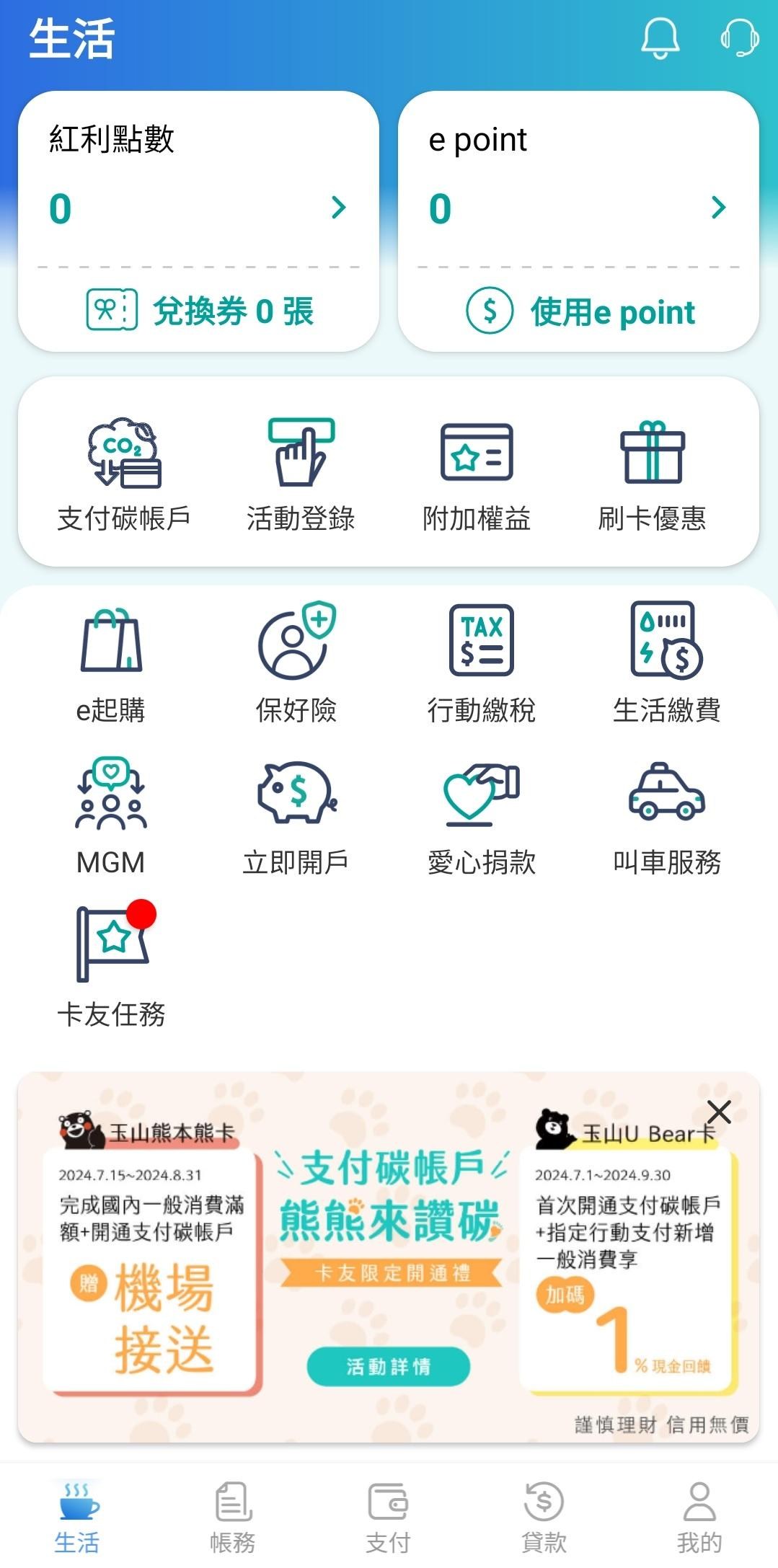Open 附加權益 additional benefits
The width and height of the screenshot is (778, 1568).
pyautogui.click(x=476, y=469)
